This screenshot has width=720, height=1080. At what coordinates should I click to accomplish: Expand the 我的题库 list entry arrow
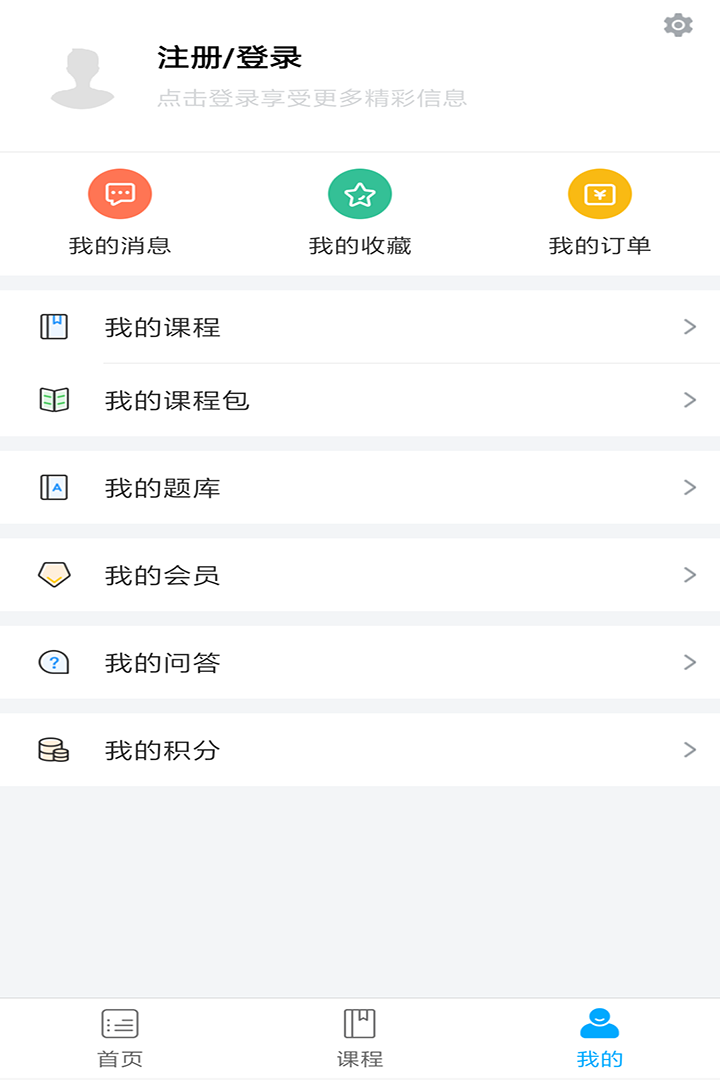pyautogui.click(x=689, y=488)
